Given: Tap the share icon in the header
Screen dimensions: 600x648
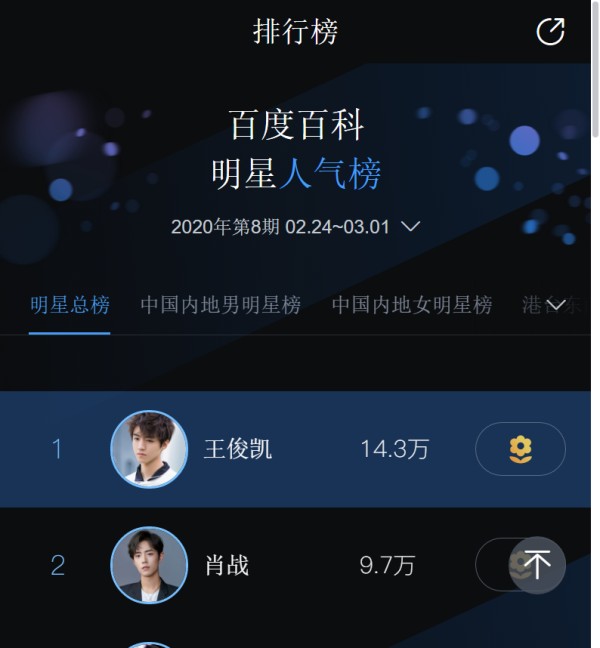Looking at the screenshot, I should tap(551, 32).
